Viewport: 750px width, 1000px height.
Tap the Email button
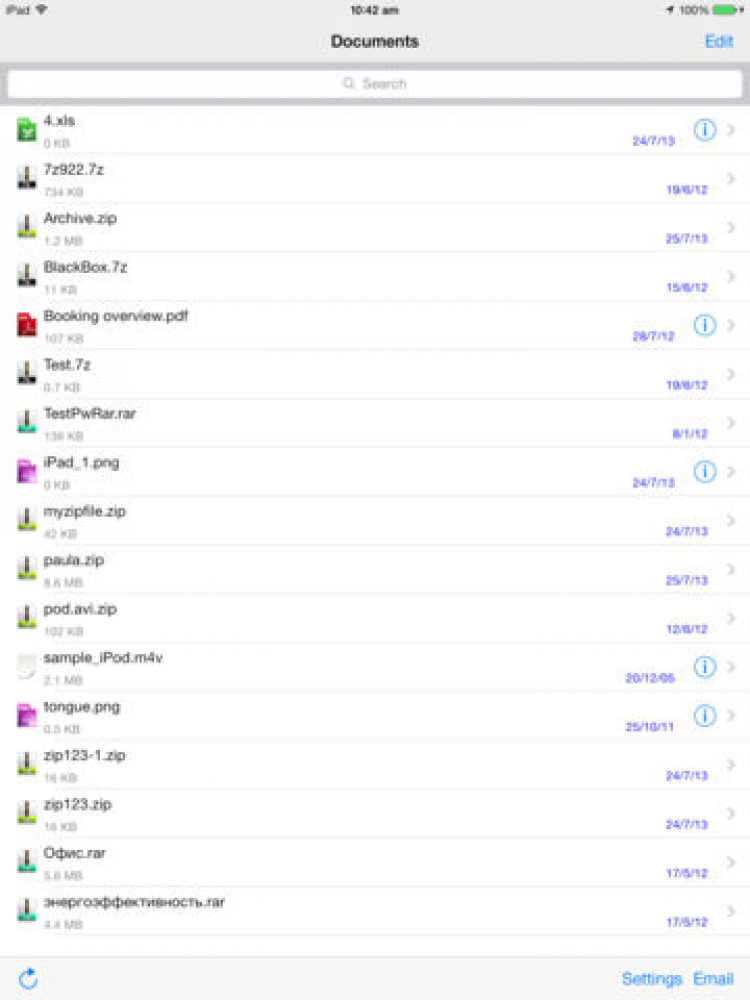pyautogui.click(x=713, y=979)
